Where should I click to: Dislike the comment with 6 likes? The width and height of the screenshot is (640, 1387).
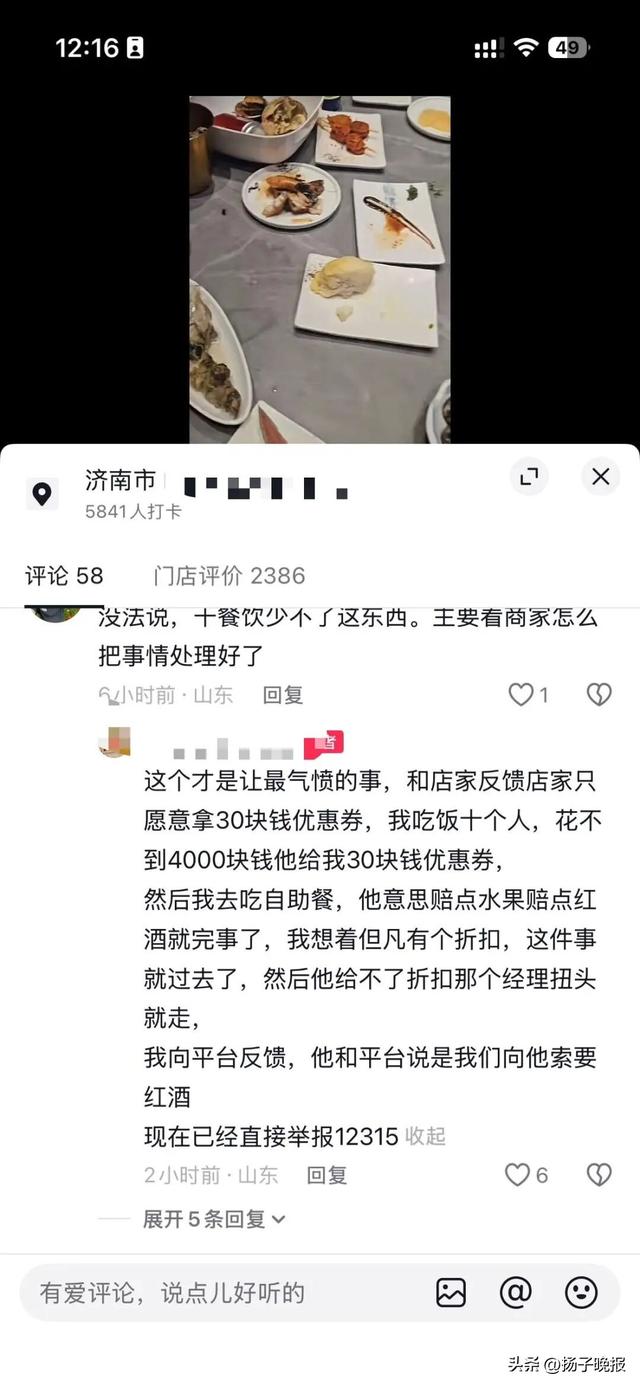coord(599,1175)
